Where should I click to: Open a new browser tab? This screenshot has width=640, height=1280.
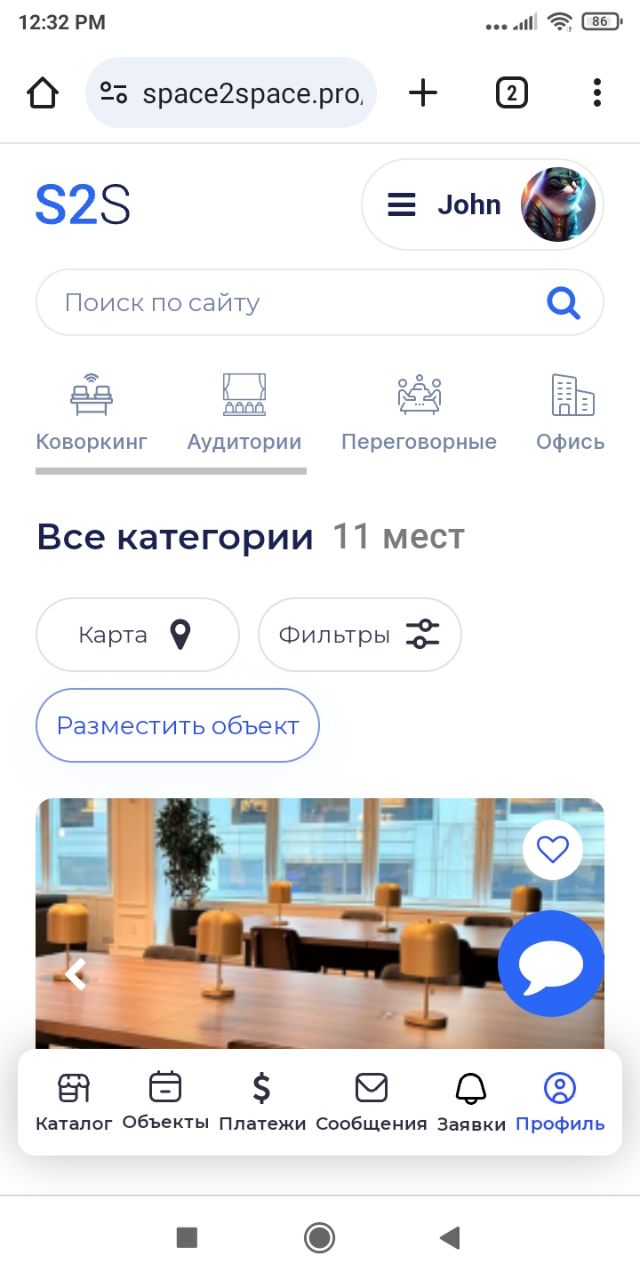tap(424, 93)
